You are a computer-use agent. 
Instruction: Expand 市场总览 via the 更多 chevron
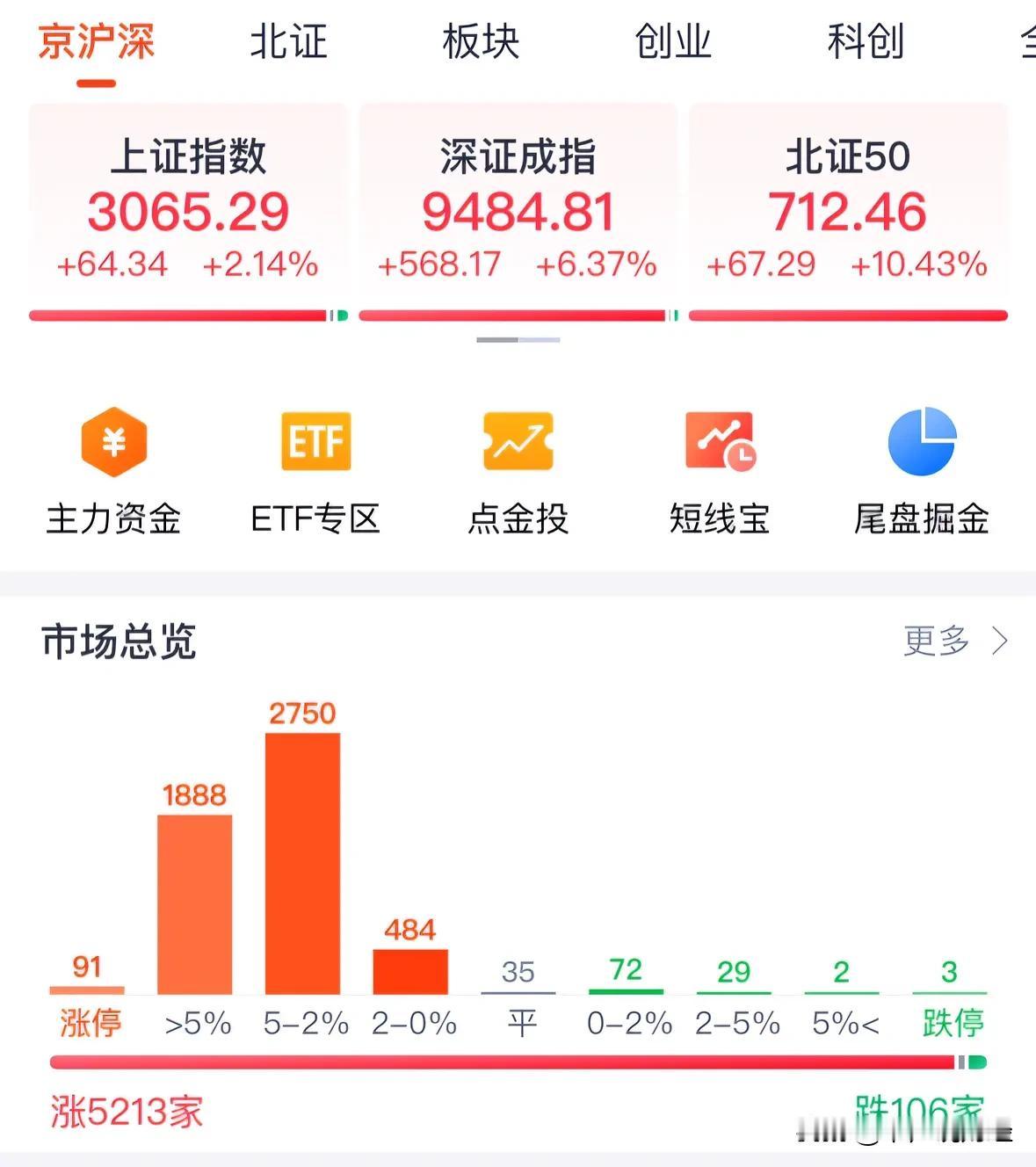pyautogui.click(x=953, y=641)
